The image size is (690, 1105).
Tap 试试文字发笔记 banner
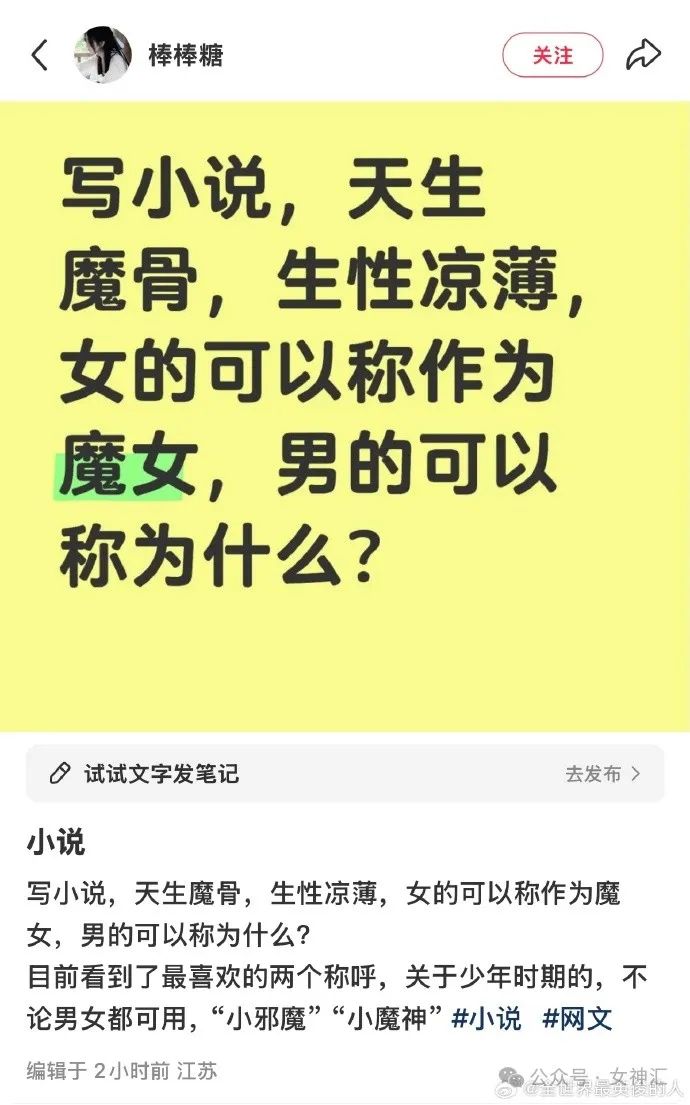pyautogui.click(x=345, y=774)
